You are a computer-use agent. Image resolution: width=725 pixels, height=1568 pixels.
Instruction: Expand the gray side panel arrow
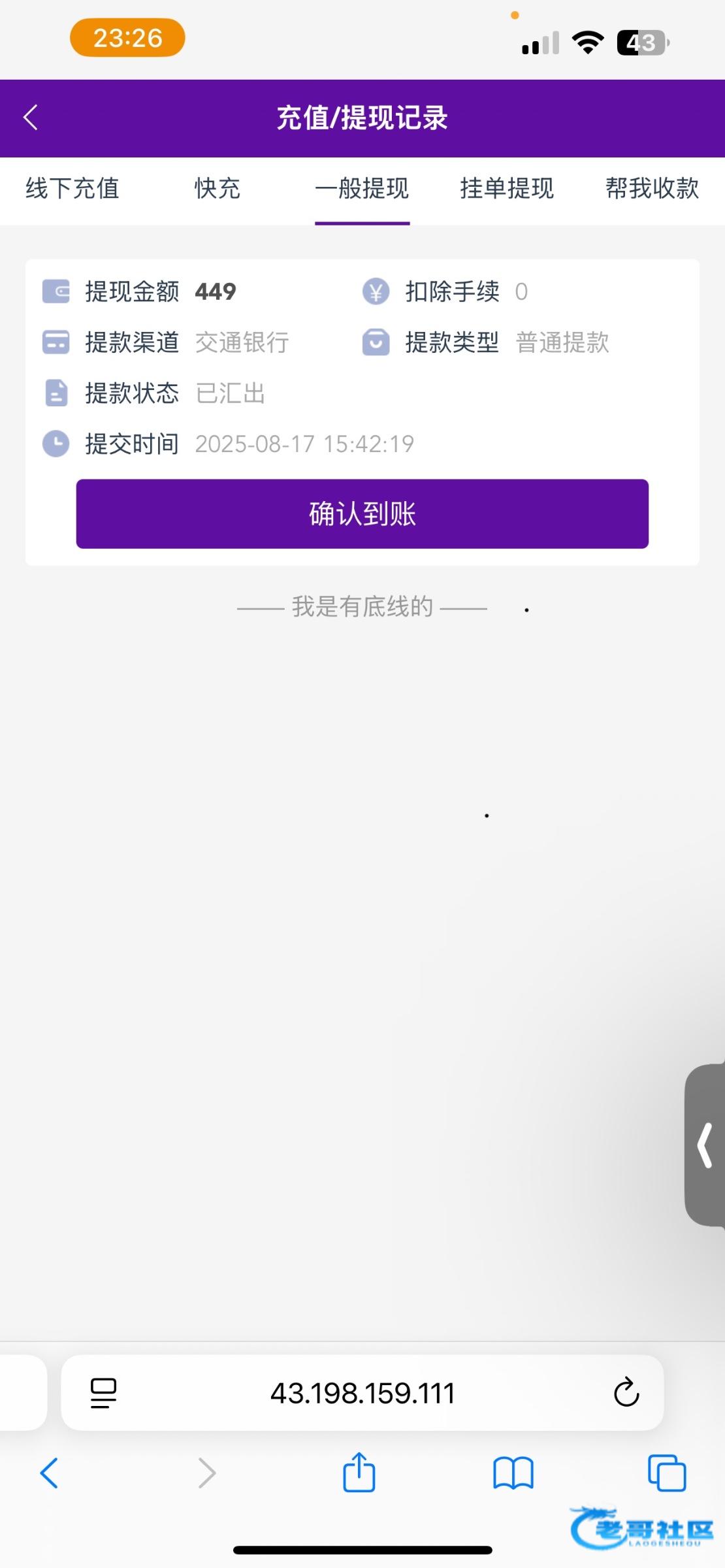point(705,1145)
